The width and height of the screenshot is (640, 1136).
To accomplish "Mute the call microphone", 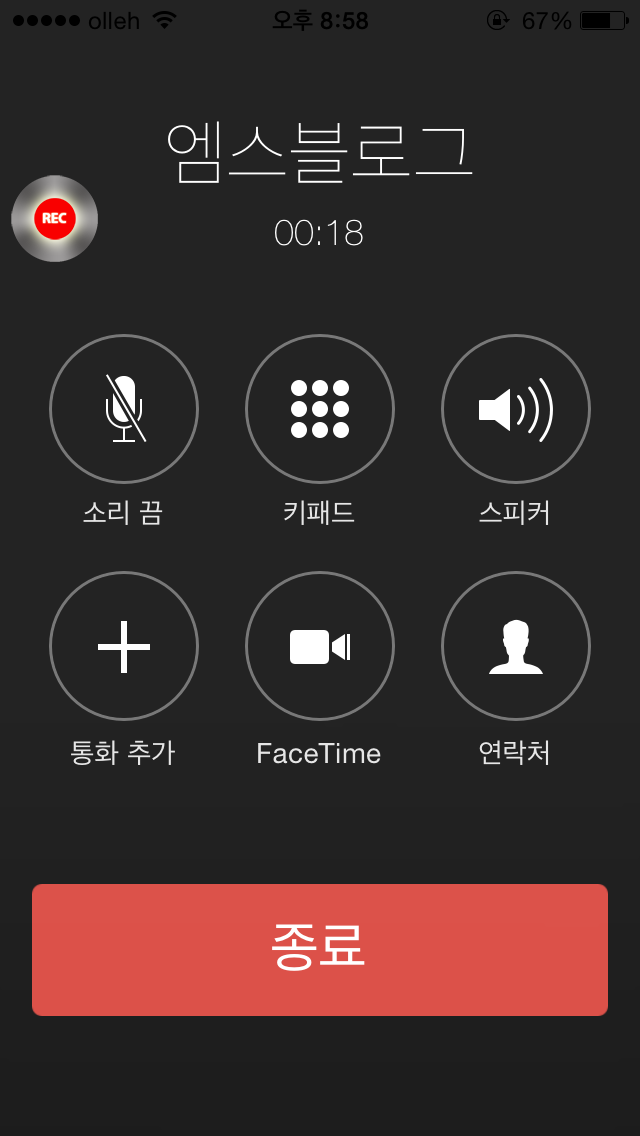I will pyautogui.click(x=124, y=409).
